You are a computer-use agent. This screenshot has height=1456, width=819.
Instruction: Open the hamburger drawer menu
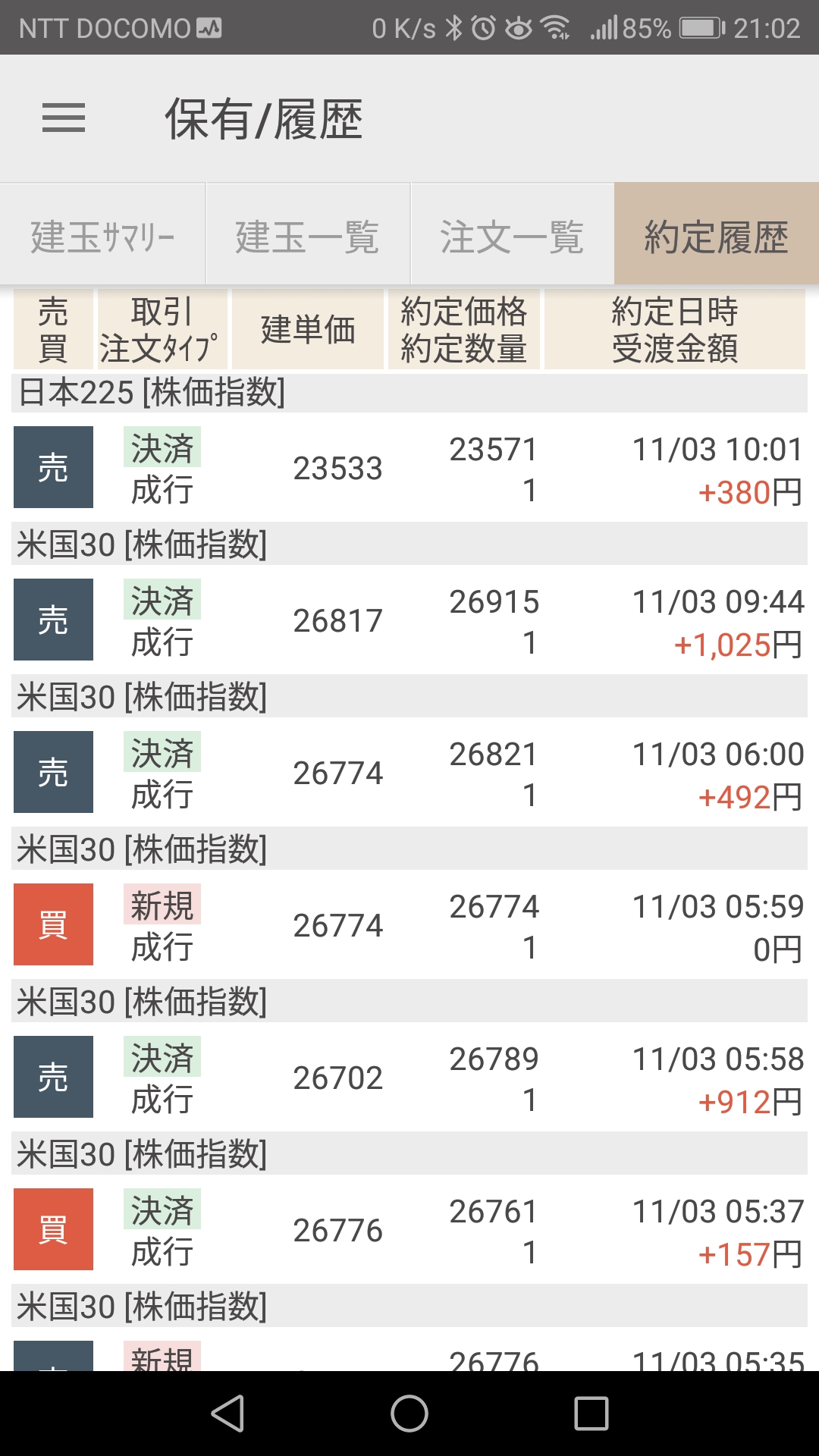[x=64, y=118]
